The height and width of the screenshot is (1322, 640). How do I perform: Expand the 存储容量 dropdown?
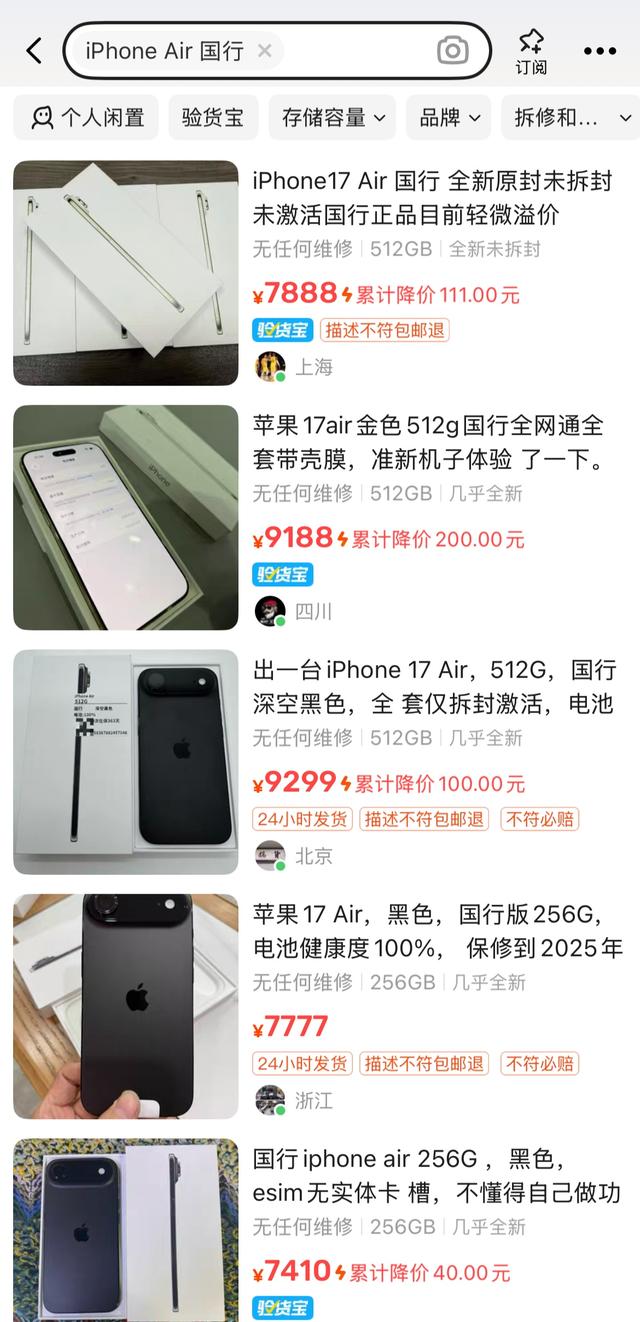coord(333,118)
